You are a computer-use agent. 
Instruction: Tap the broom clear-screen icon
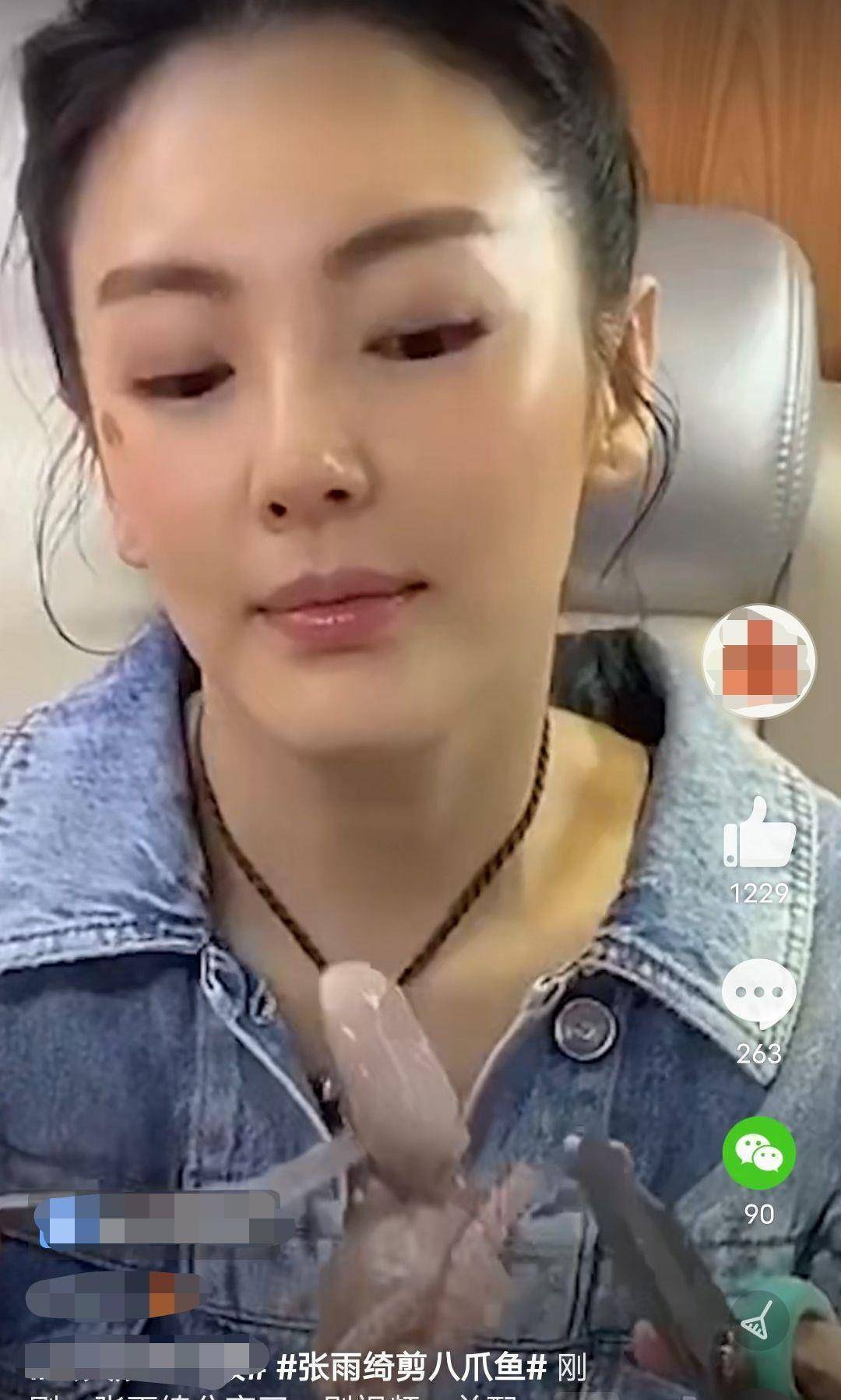tap(756, 1321)
